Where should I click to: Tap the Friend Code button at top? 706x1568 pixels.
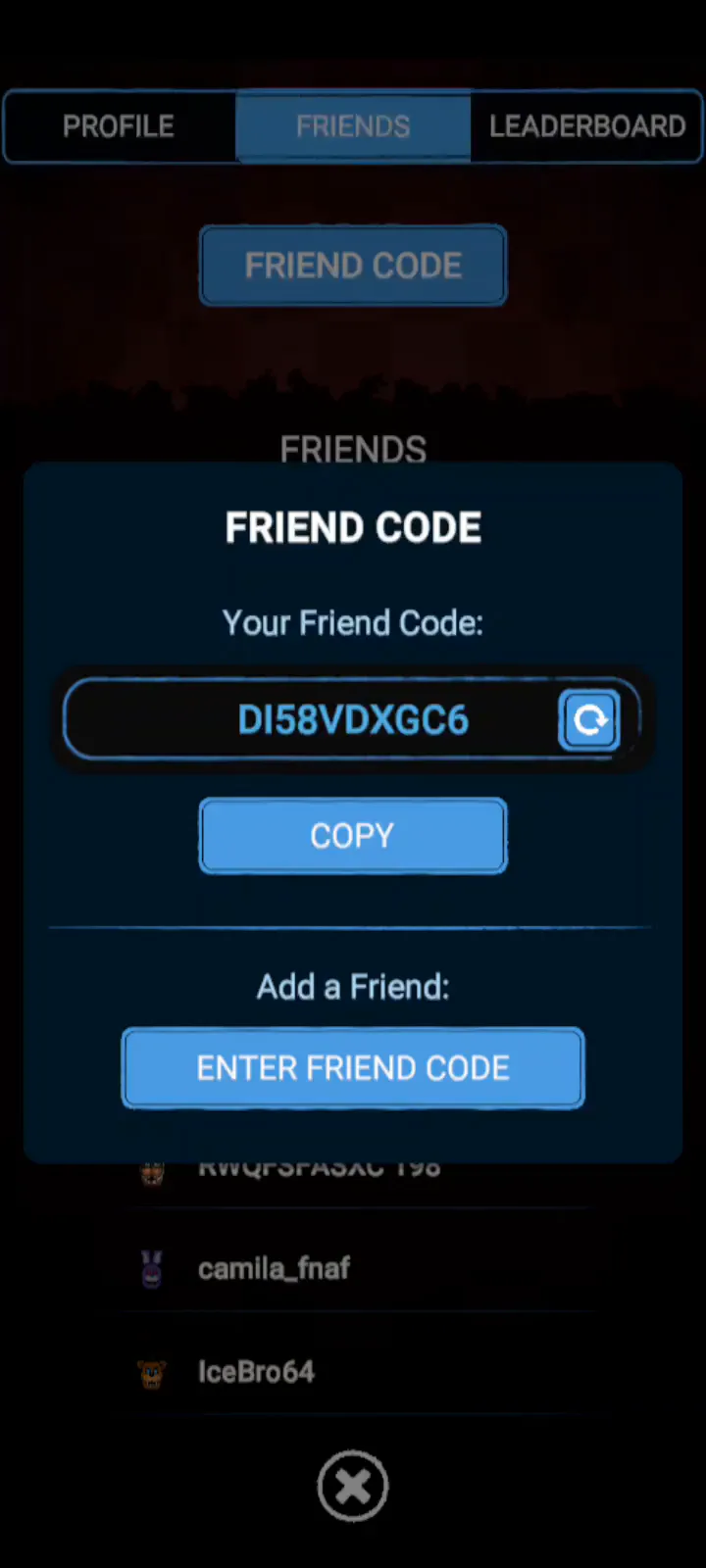pyautogui.click(x=353, y=266)
